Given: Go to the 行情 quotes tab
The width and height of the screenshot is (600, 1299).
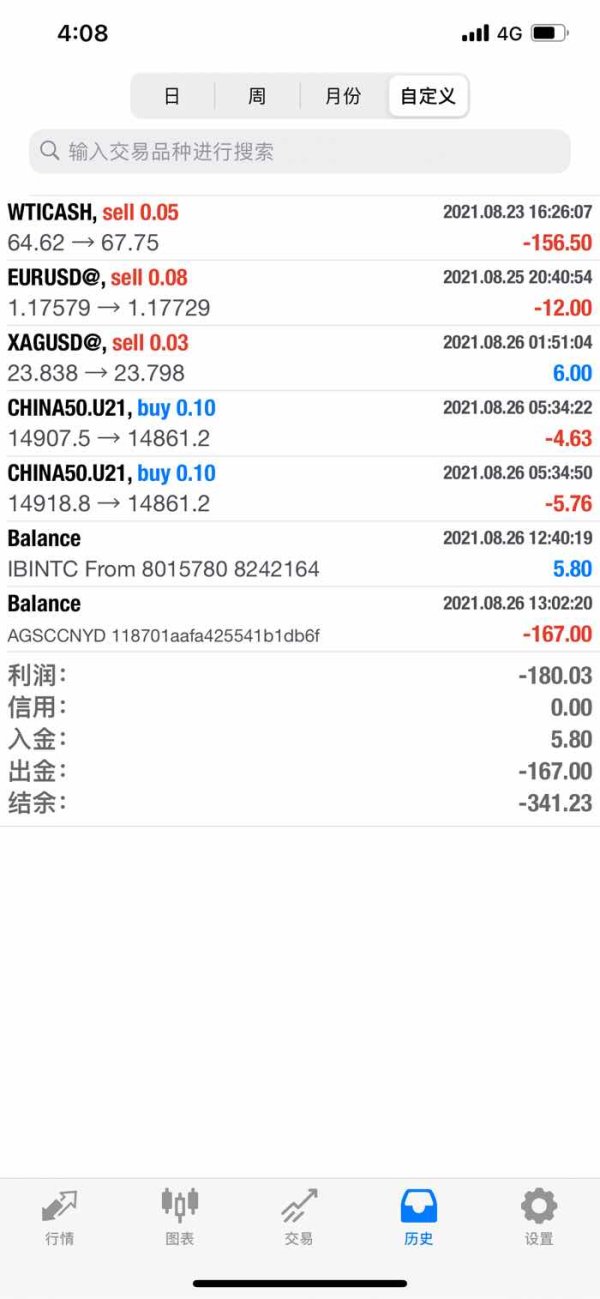Looking at the screenshot, I should pos(60,1217).
